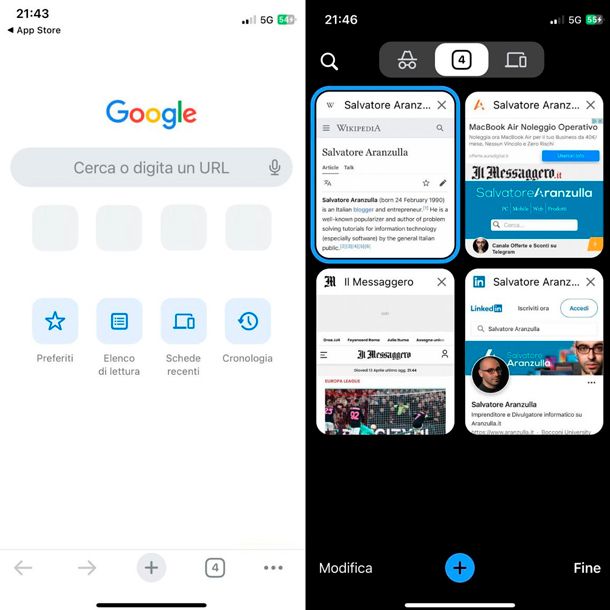Image resolution: width=610 pixels, height=610 pixels.
Task: Open Cronologia history shortcut
Action: coord(247,321)
